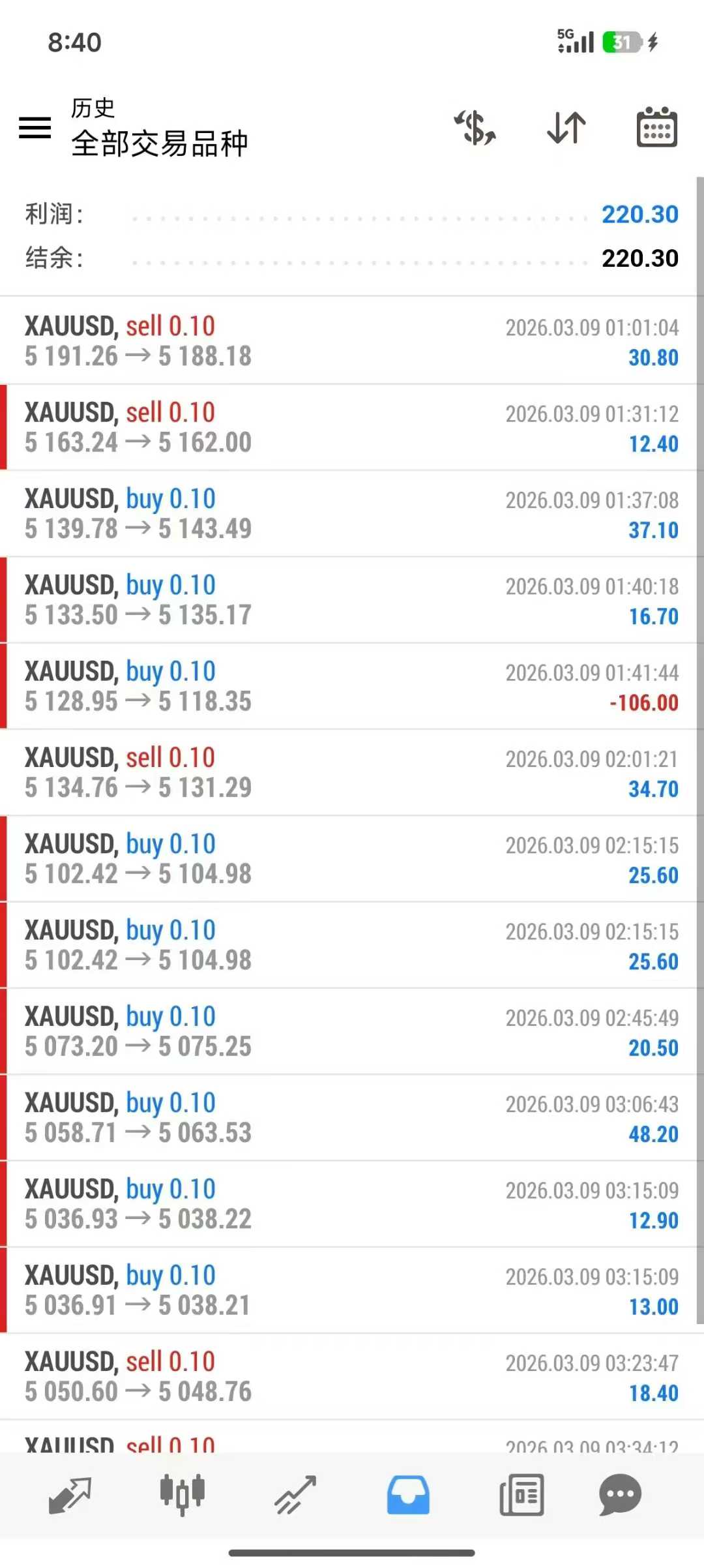The height and width of the screenshot is (1568, 704).
Task: Open the chat messages tab
Action: [x=620, y=1495]
